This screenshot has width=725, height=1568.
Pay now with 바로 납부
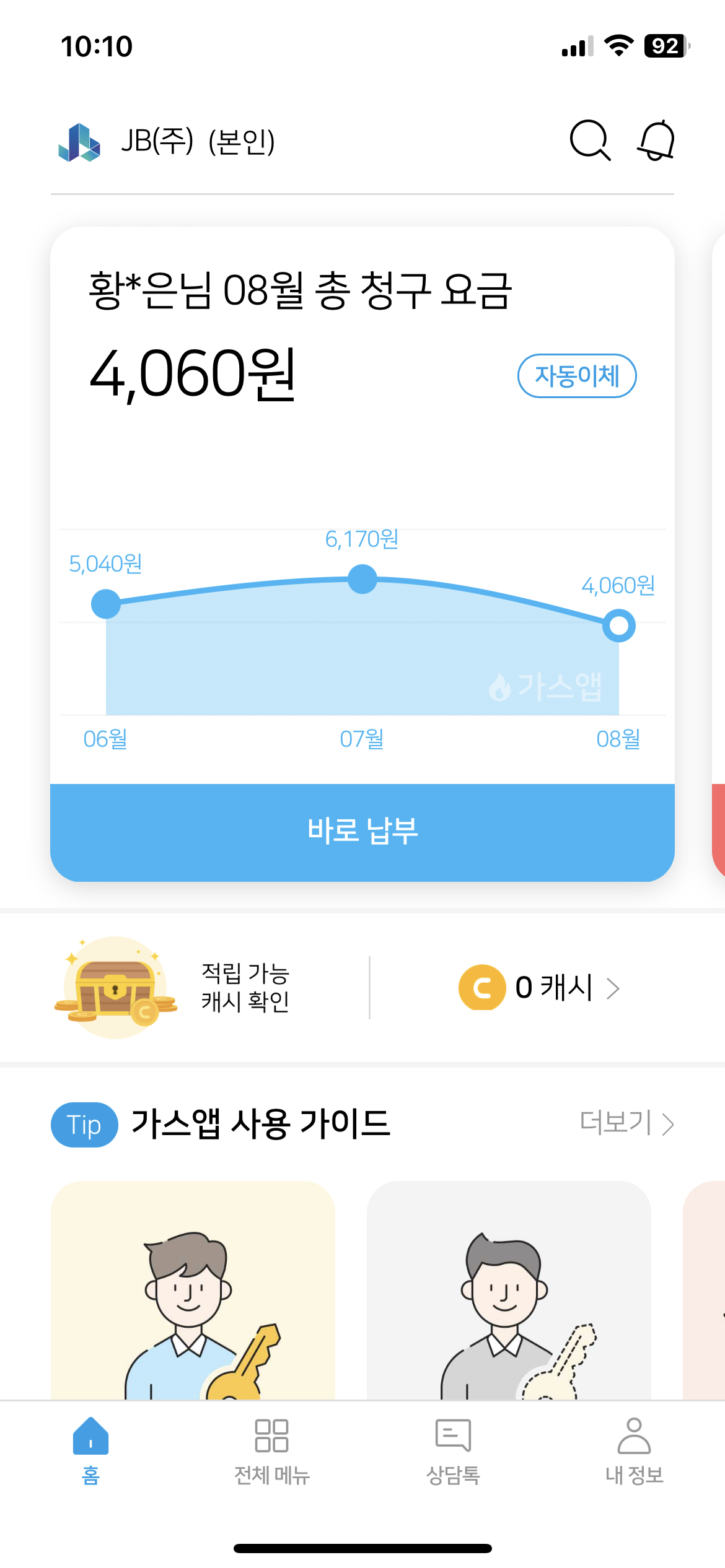(x=362, y=832)
